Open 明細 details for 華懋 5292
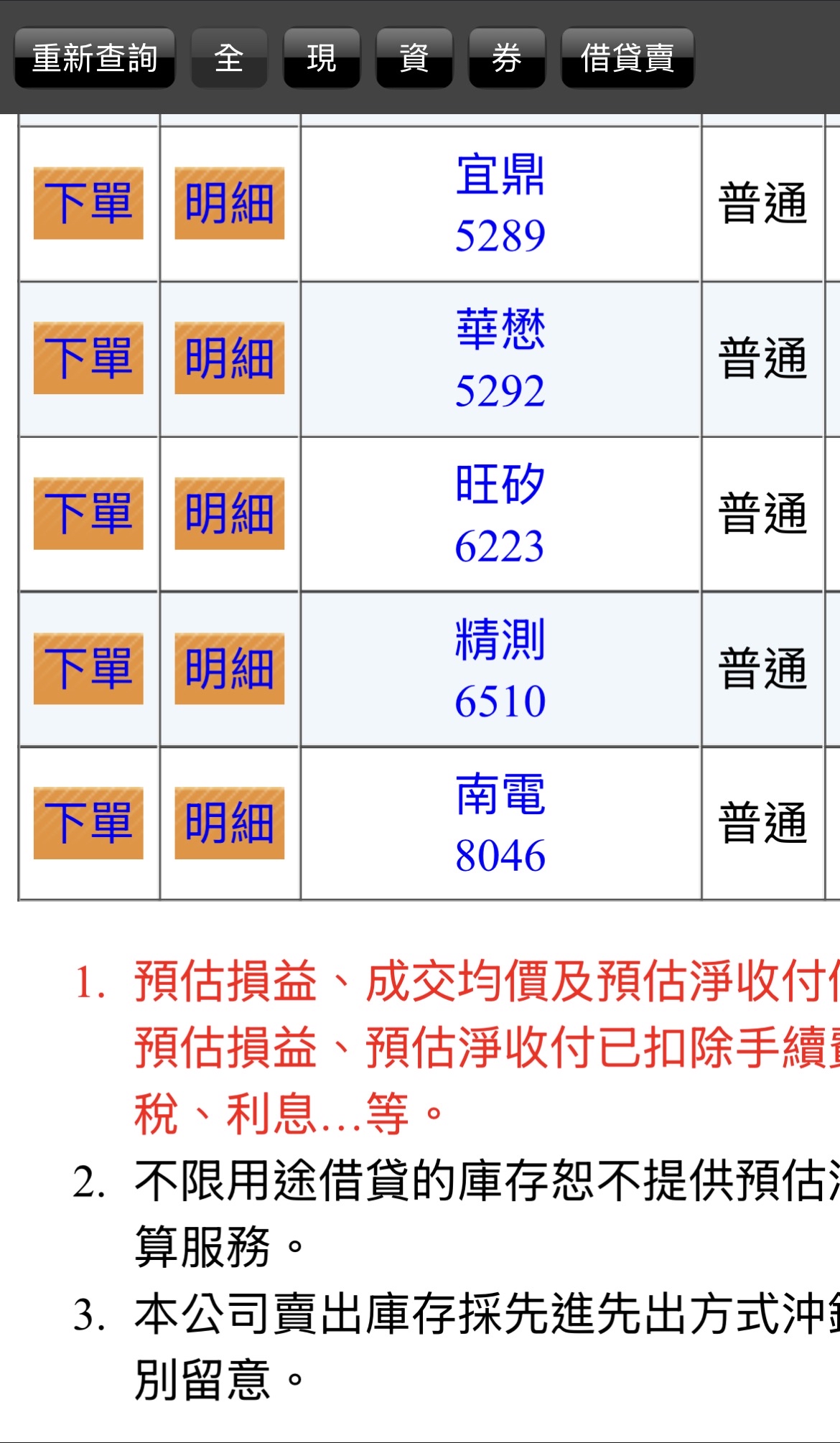The image size is (840, 1443). point(228,358)
